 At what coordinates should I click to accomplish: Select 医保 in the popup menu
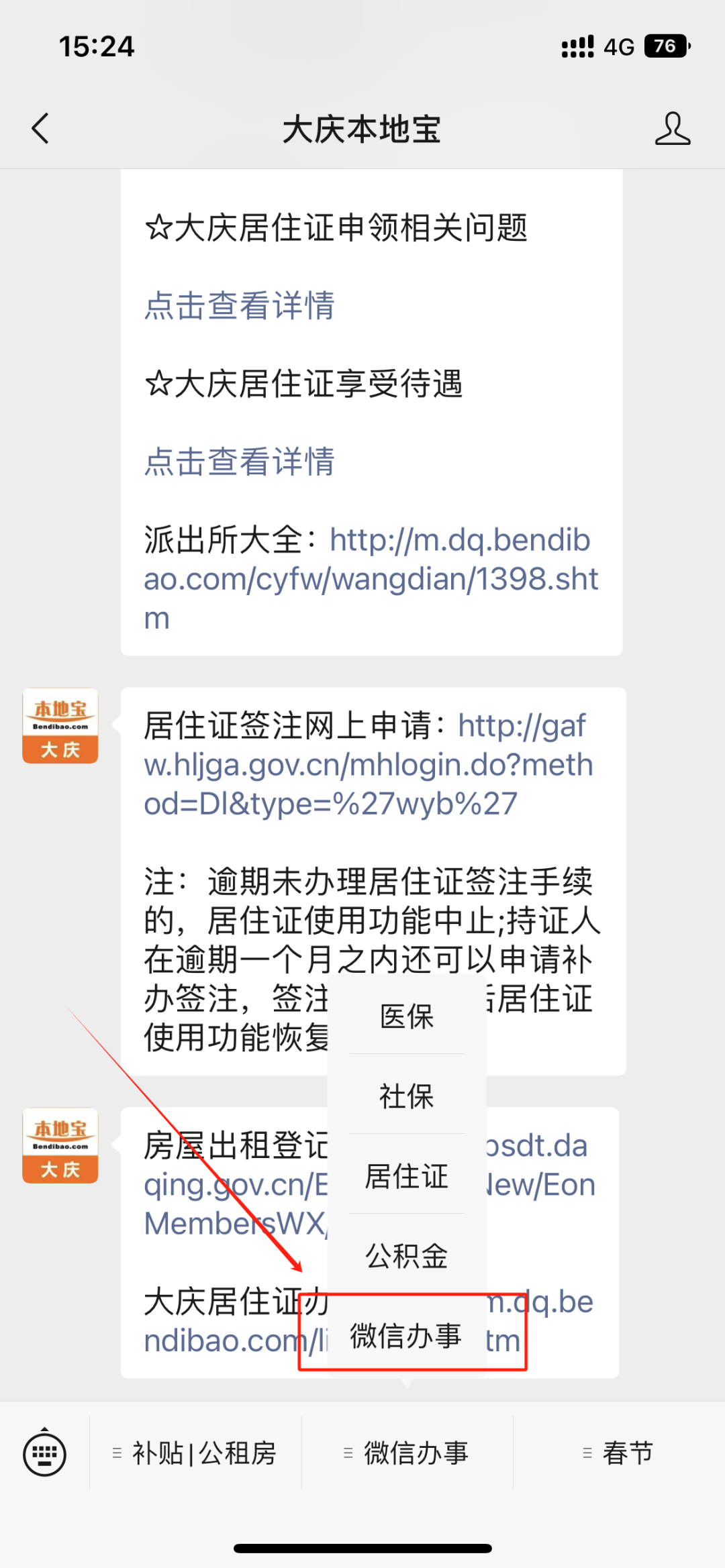tap(407, 1016)
